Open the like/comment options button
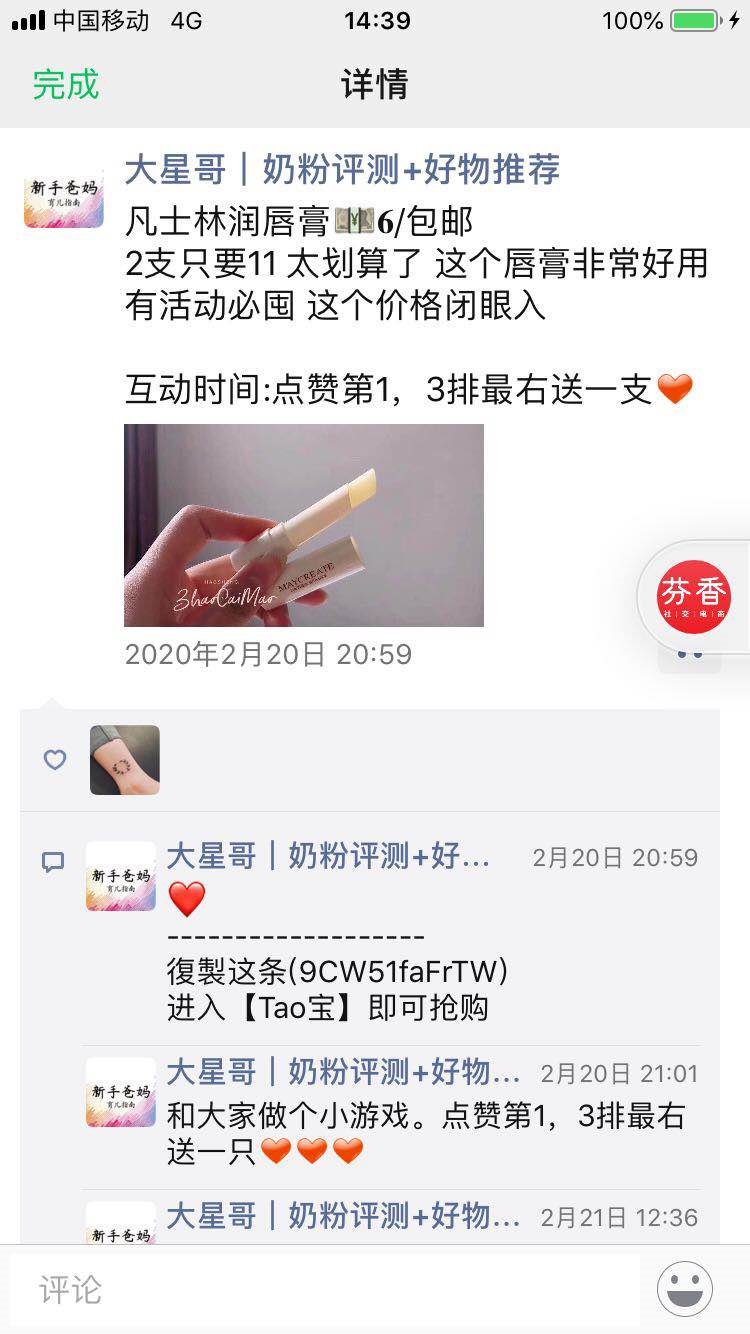The width and height of the screenshot is (750, 1334). coord(689,654)
